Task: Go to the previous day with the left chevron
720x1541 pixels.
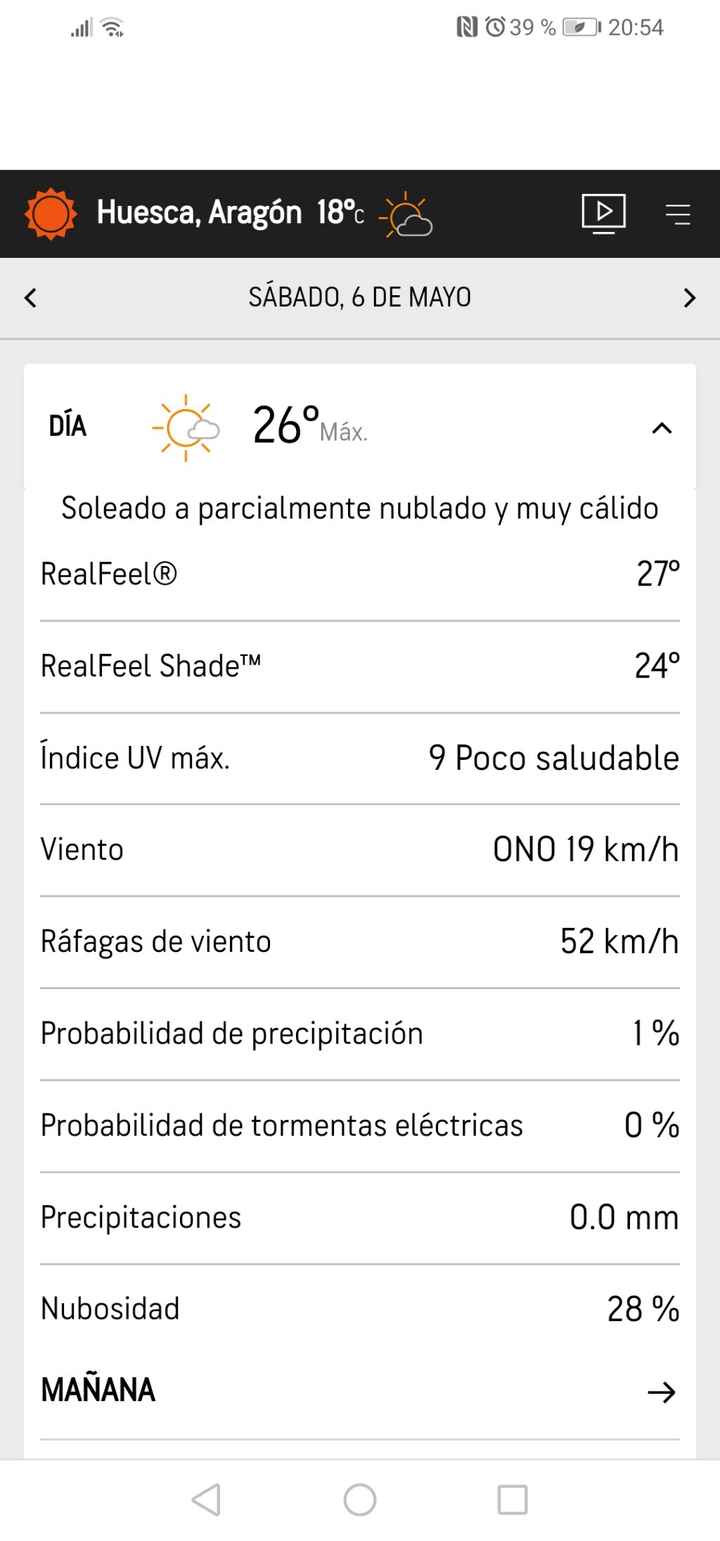Action: pyautogui.click(x=30, y=297)
